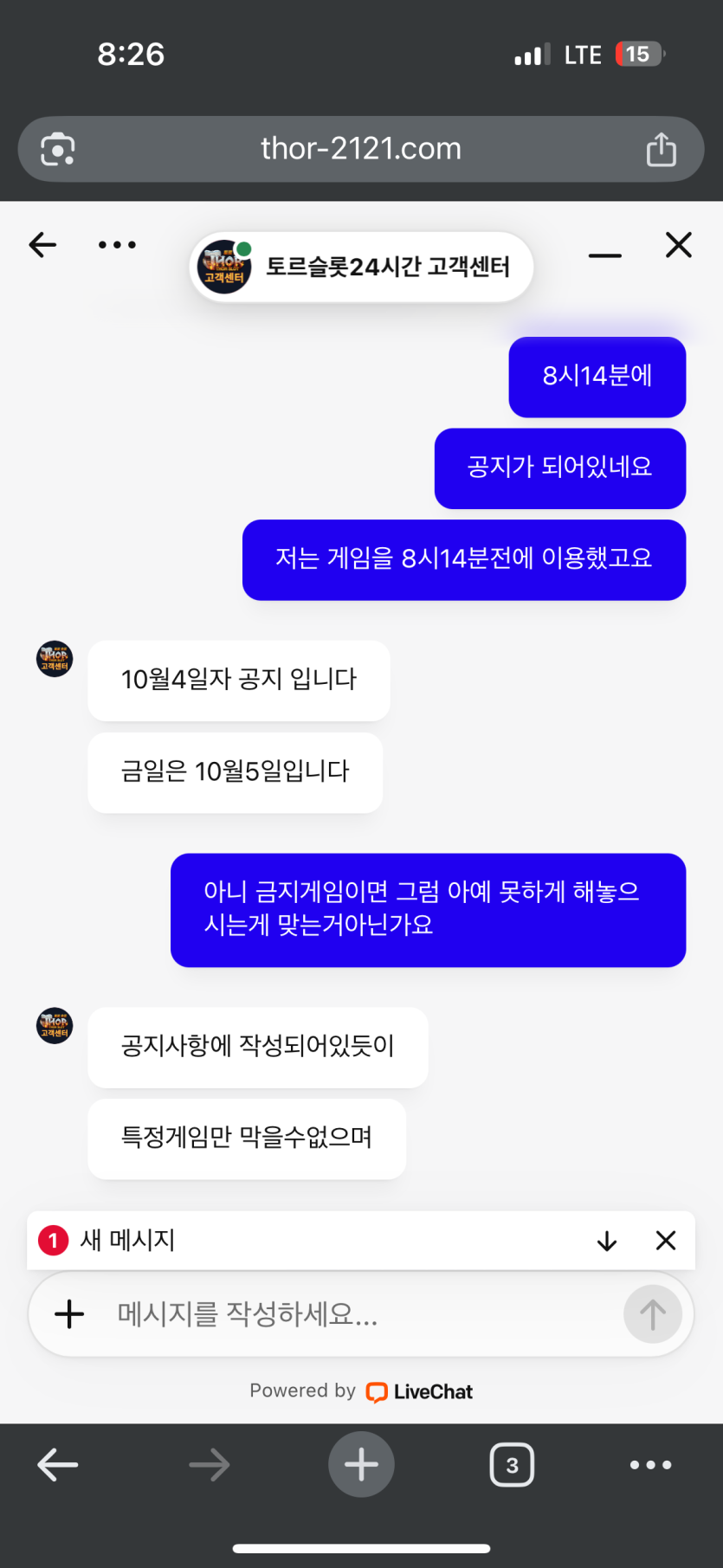
Task: Open the browser's more menu
Action: point(650,1465)
